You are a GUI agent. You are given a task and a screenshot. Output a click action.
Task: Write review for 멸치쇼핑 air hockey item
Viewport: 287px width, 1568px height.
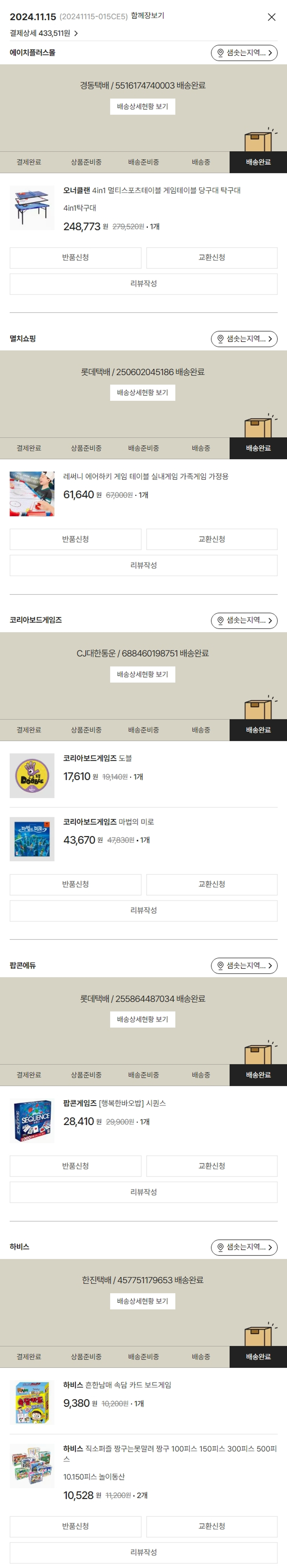[143, 565]
